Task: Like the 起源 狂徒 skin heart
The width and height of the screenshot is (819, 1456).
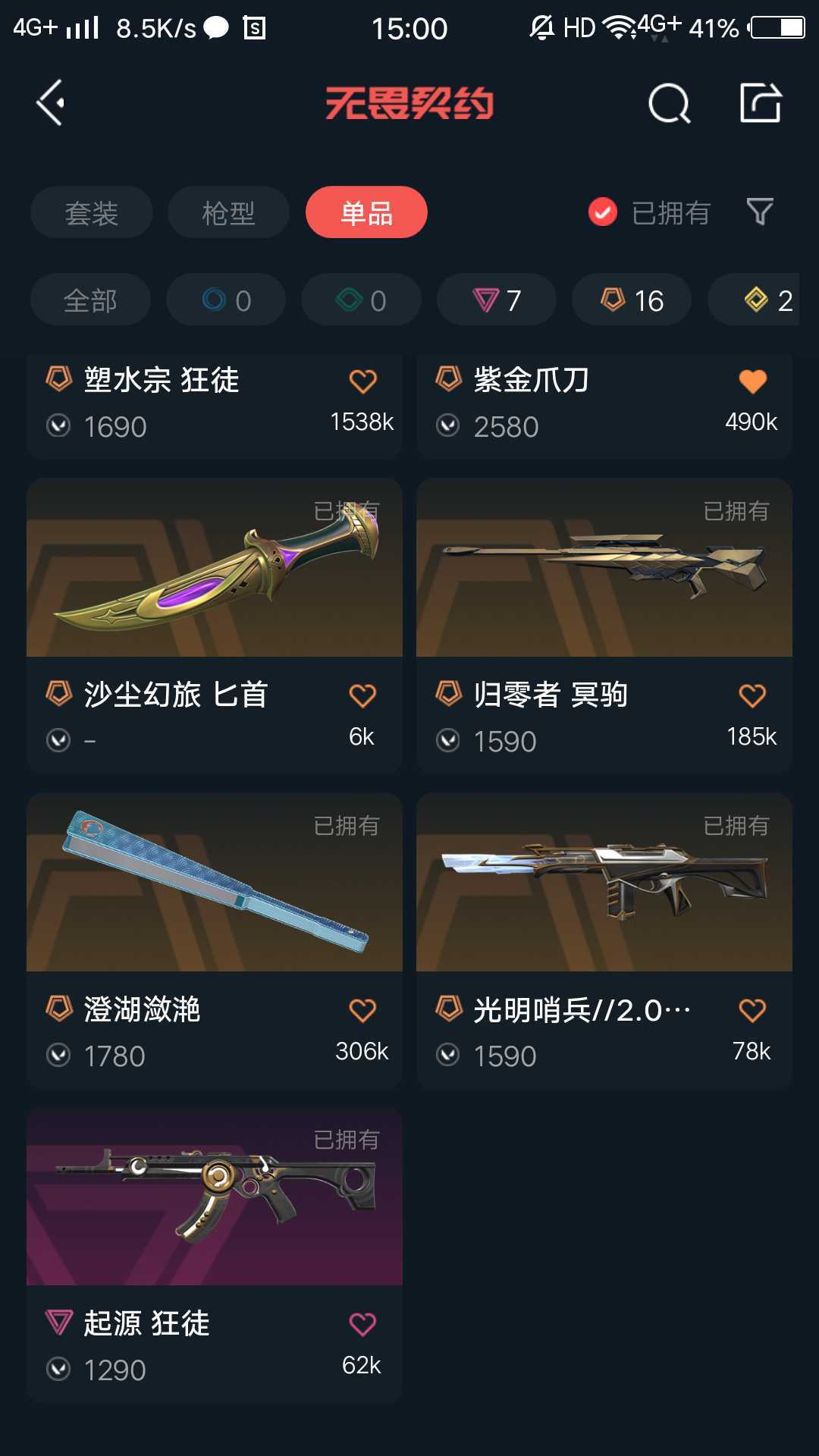Action: pyautogui.click(x=362, y=1325)
